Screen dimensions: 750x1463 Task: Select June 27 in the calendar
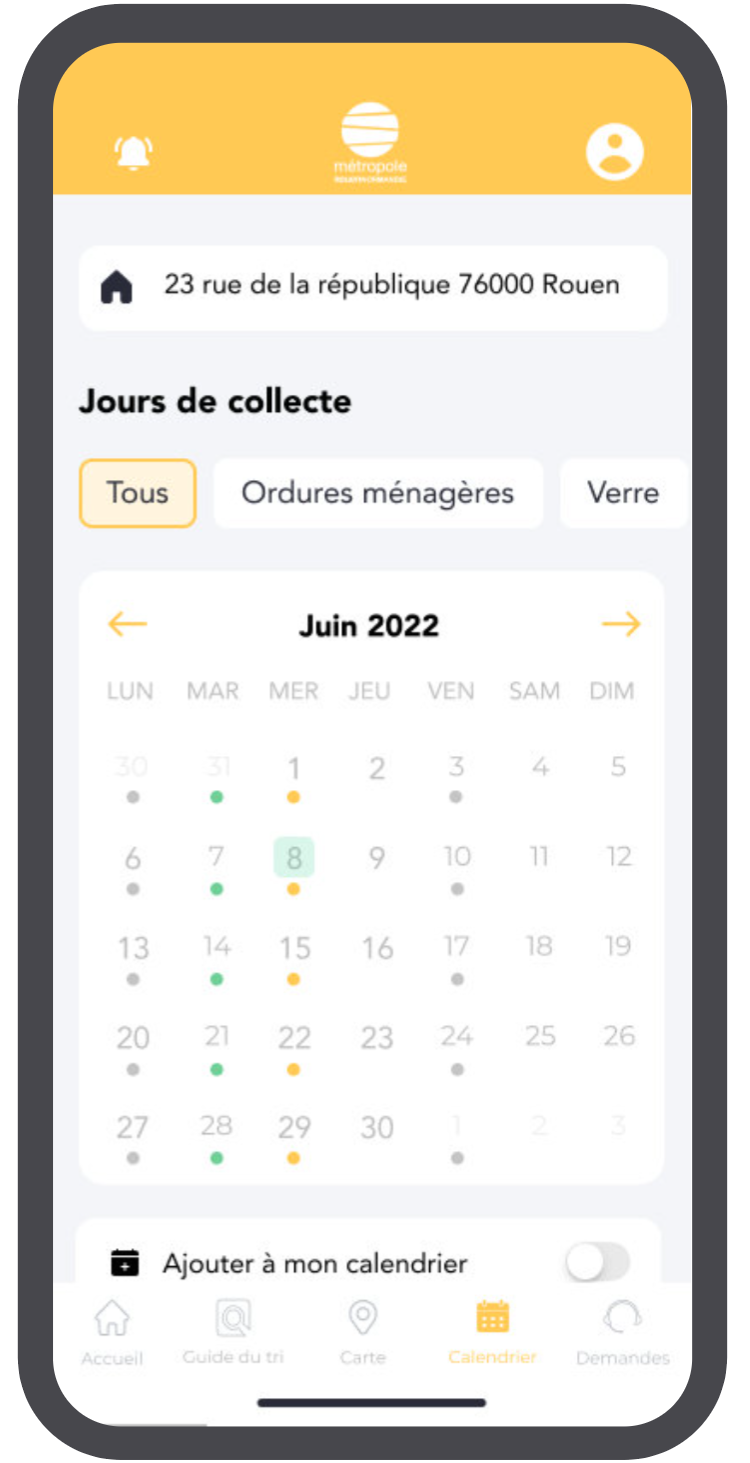click(x=132, y=1128)
